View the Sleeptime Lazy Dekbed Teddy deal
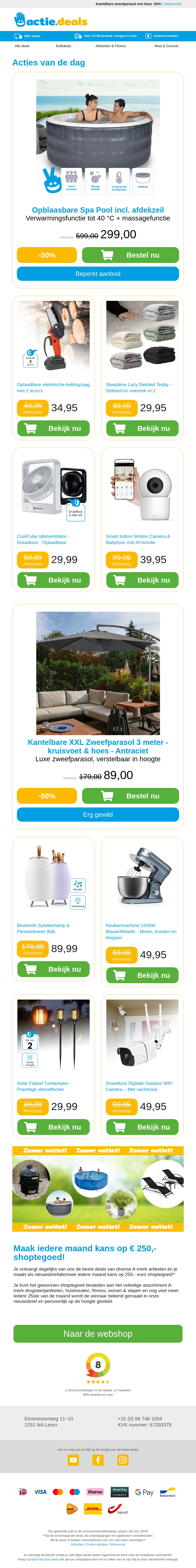The image size is (196, 1568). click(x=142, y=428)
